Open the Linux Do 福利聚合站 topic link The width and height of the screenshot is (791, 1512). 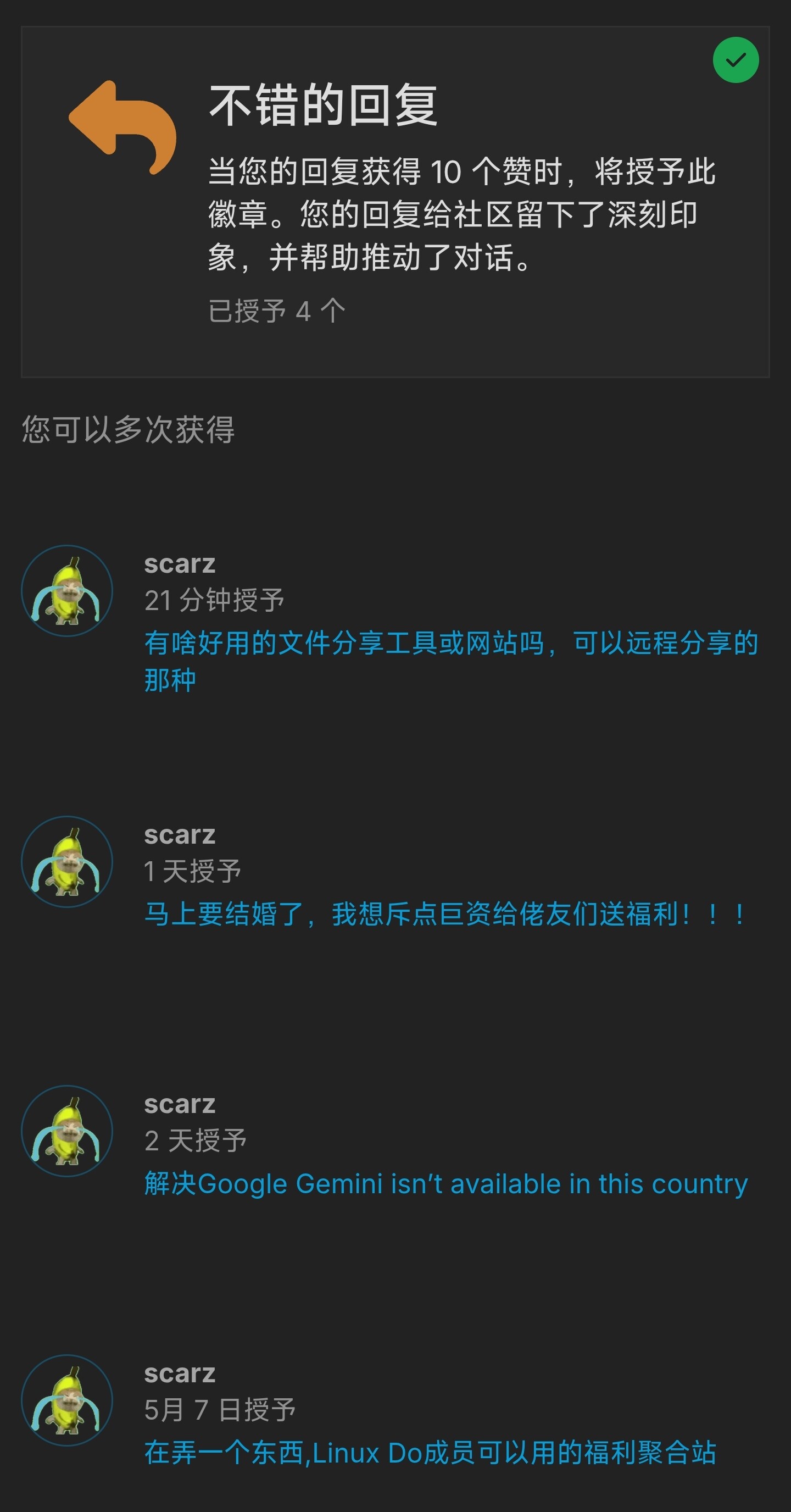coord(430,1453)
